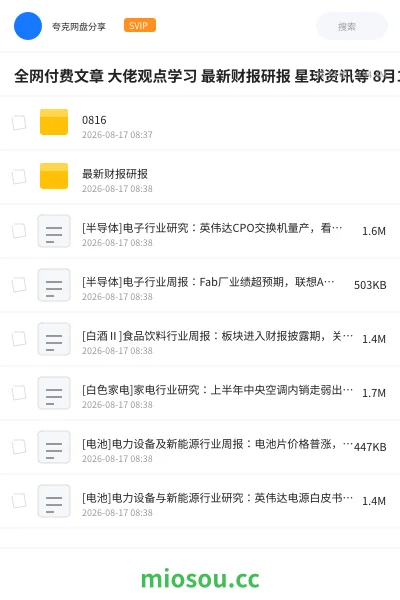Open the 最新财报研报 folder
400x600 pixels.
point(200,177)
